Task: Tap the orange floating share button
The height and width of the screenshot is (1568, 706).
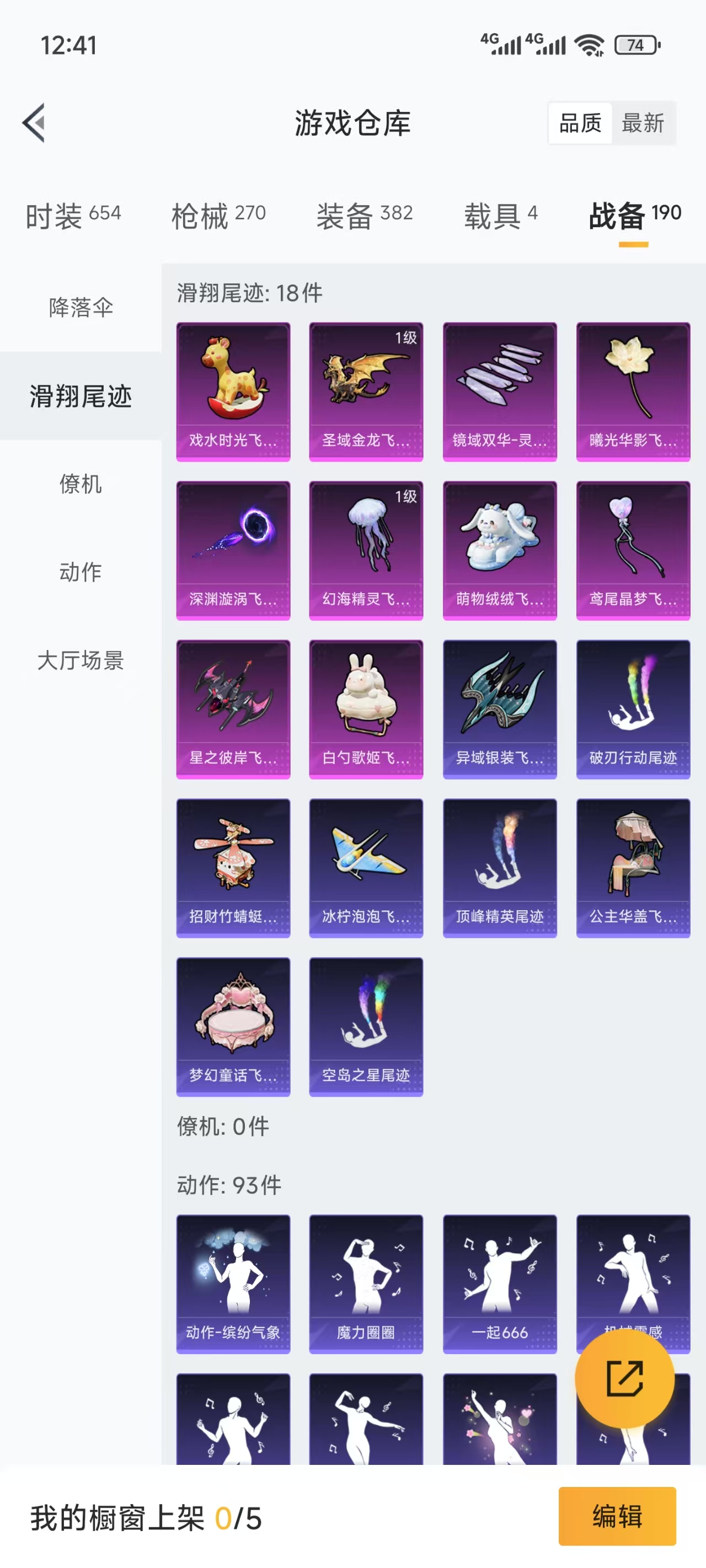Action: pyautogui.click(x=624, y=1379)
